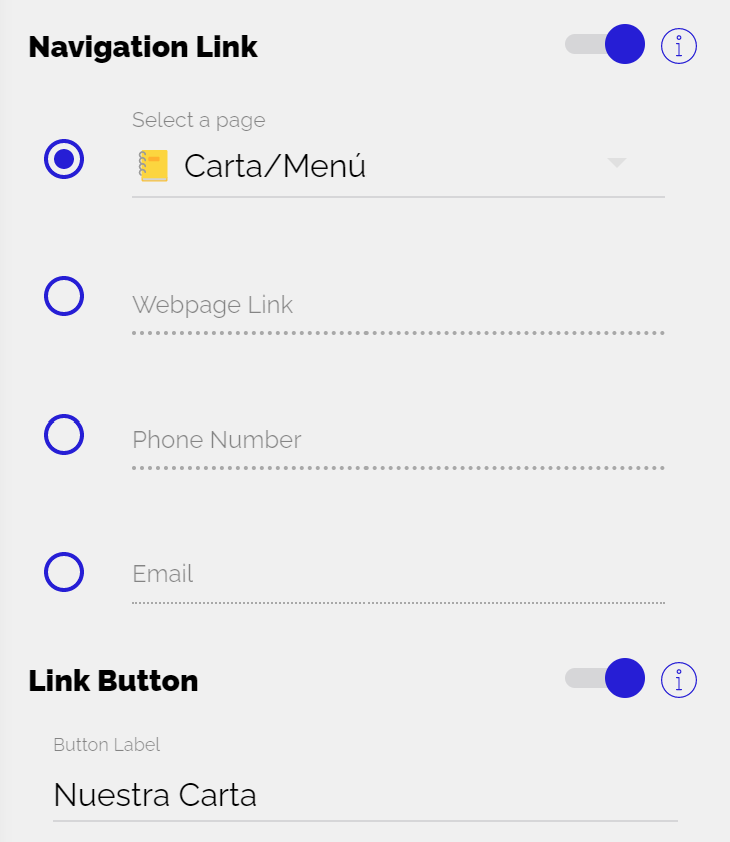Viewport: 730px width, 842px height.
Task: Tap the Phone Number input field
Action: coord(398,441)
